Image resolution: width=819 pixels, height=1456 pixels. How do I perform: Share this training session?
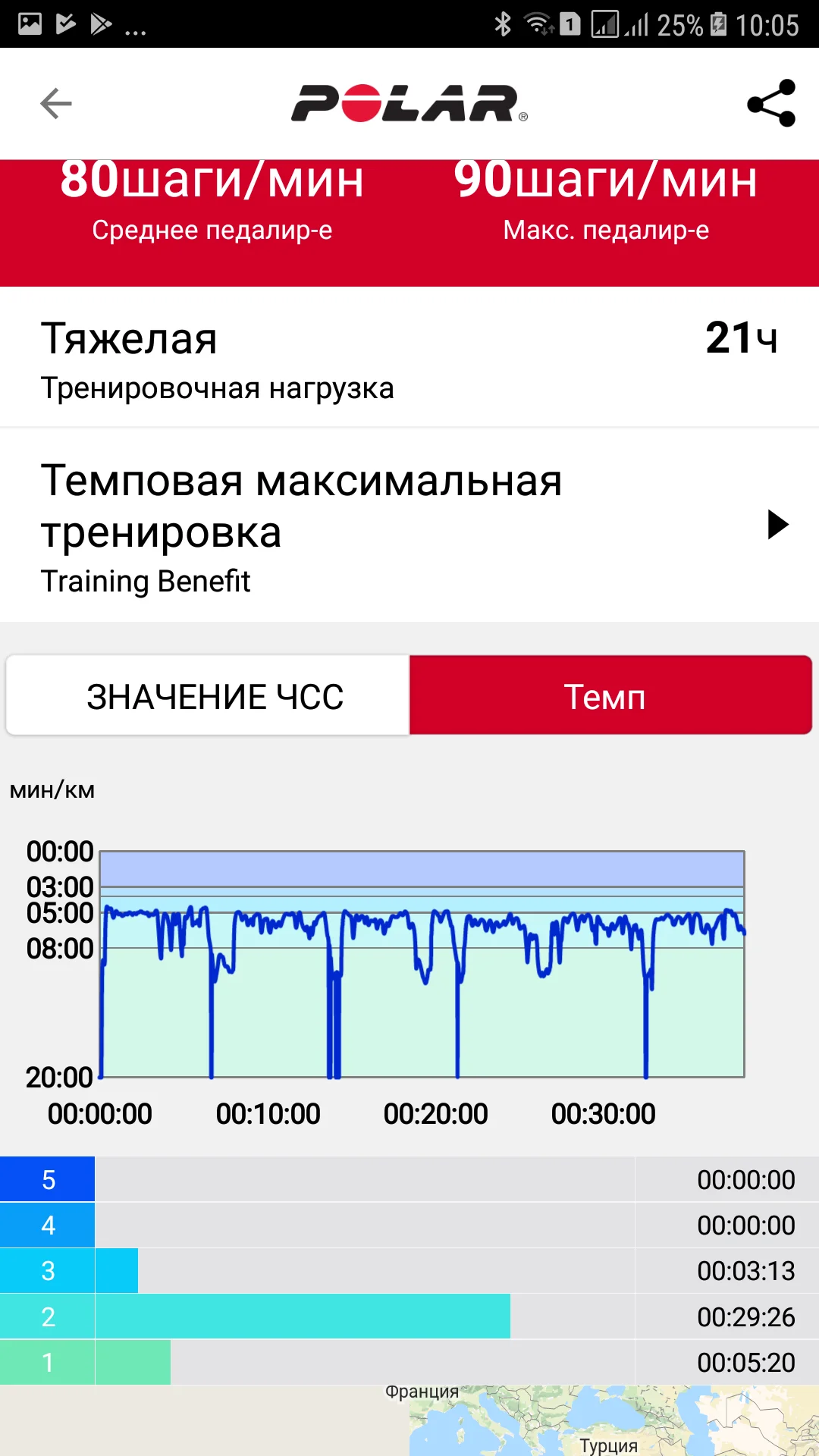pyautogui.click(x=771, y=103)
